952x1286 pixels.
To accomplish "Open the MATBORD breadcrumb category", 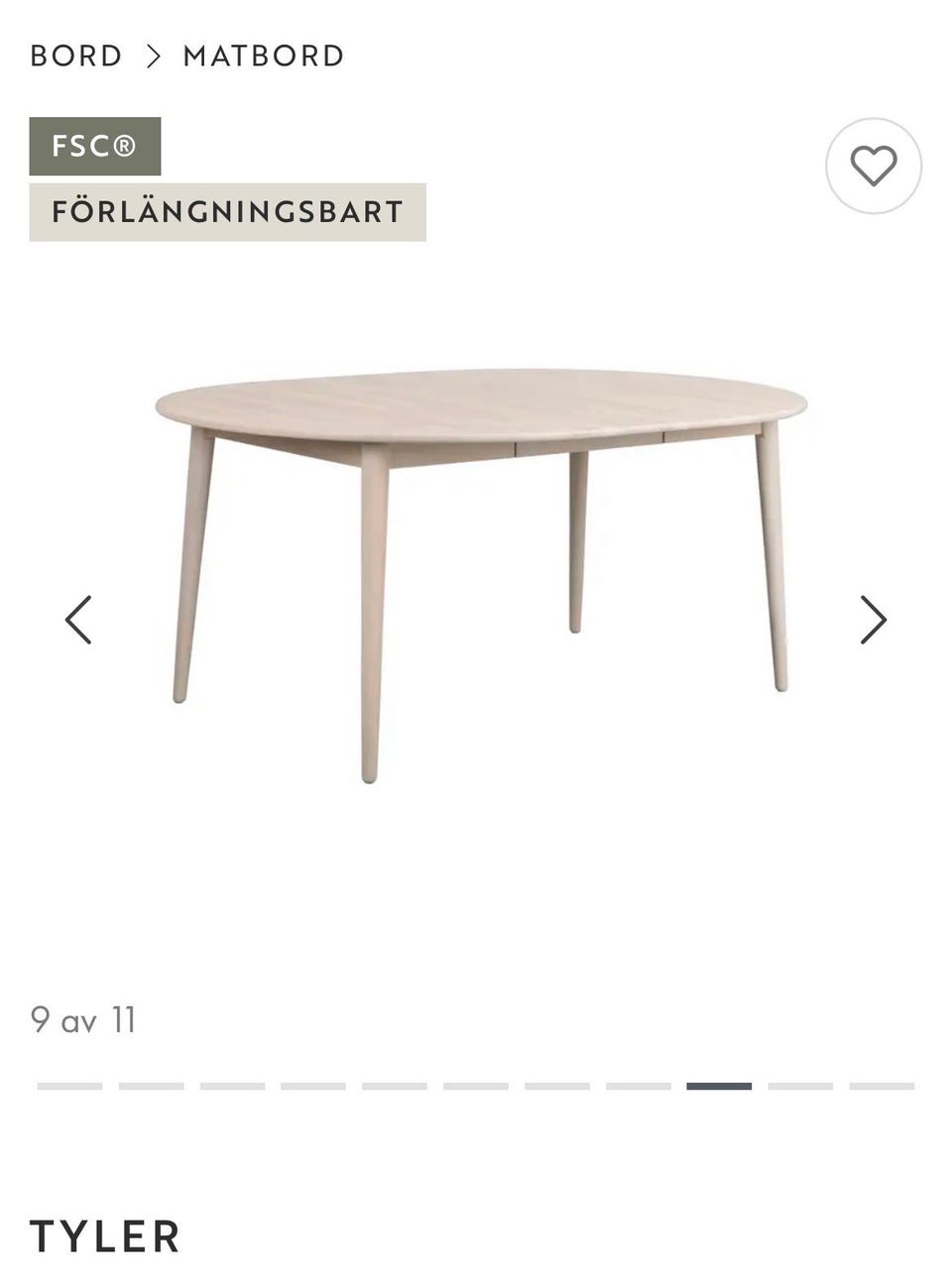I will (262, 56).
